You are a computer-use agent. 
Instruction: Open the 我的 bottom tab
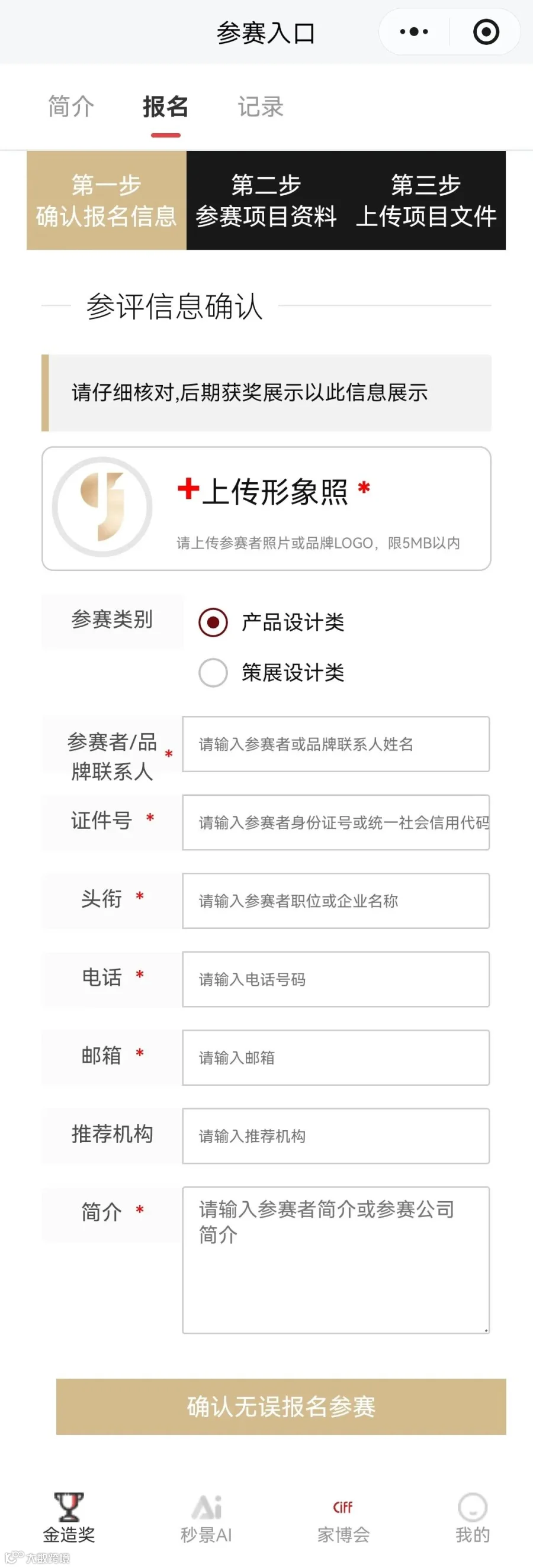[x=473, y=1518]
